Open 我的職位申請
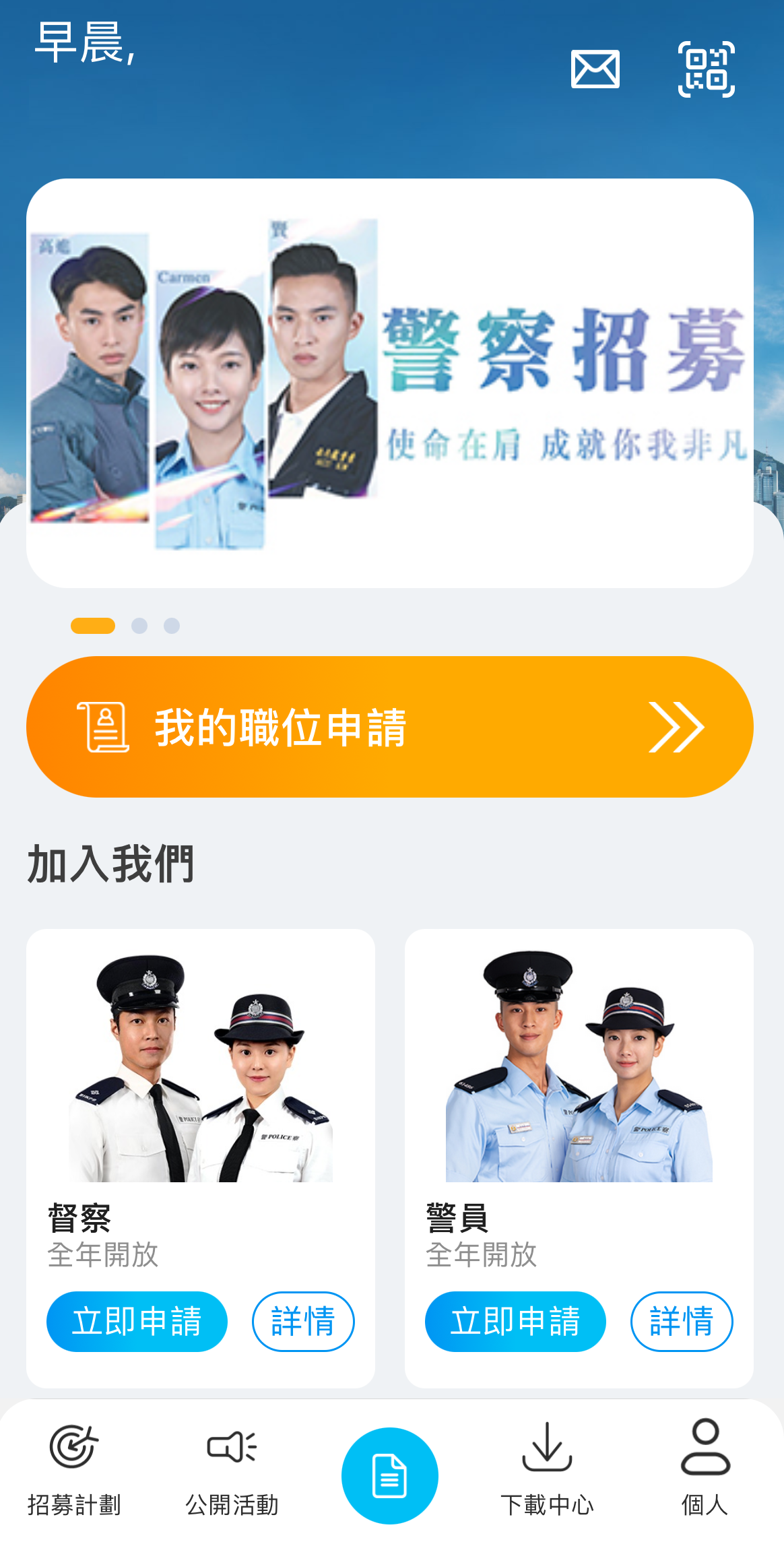This screenshot has width=784, height=1544. tap(389, 727)
